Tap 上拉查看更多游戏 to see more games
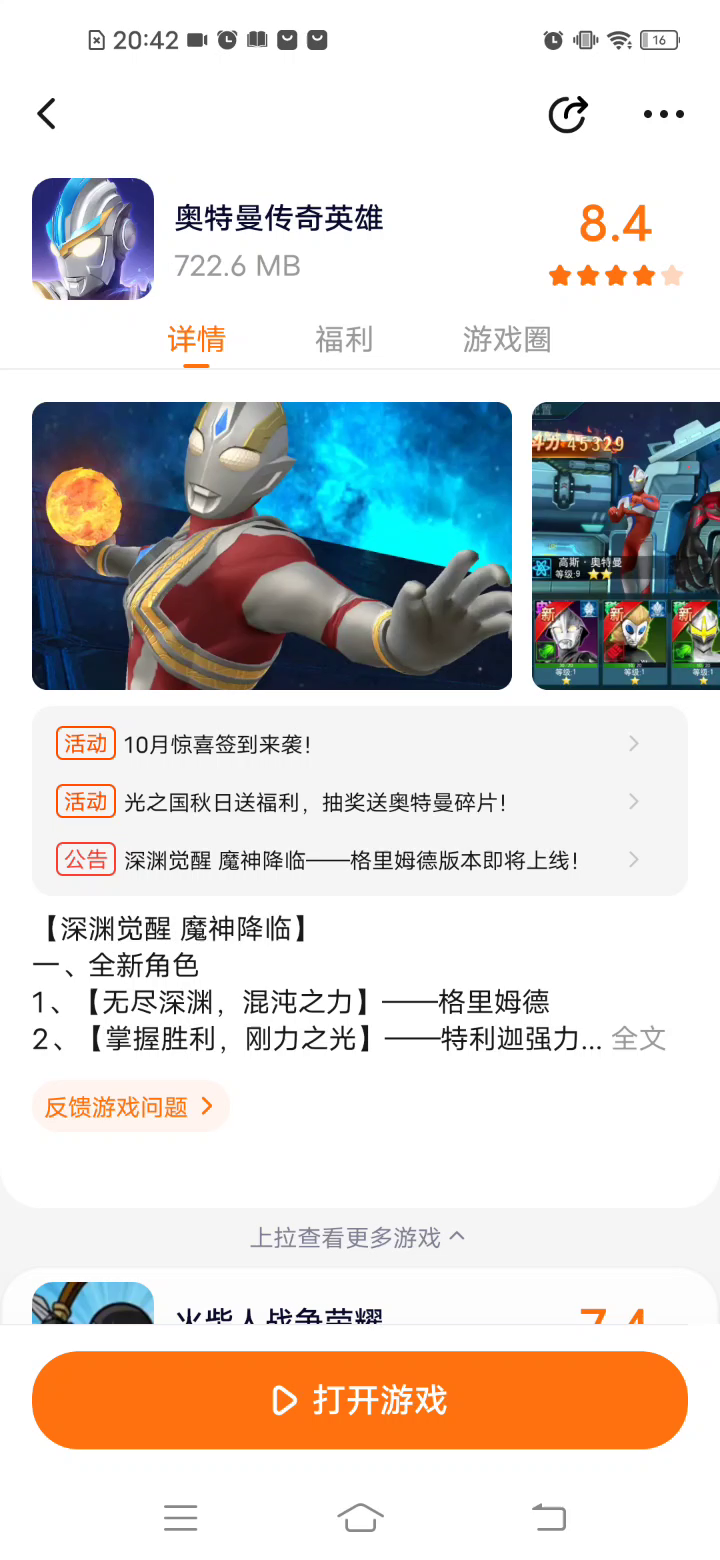This screenshot has height=1560, width=720. (357, 1238)
